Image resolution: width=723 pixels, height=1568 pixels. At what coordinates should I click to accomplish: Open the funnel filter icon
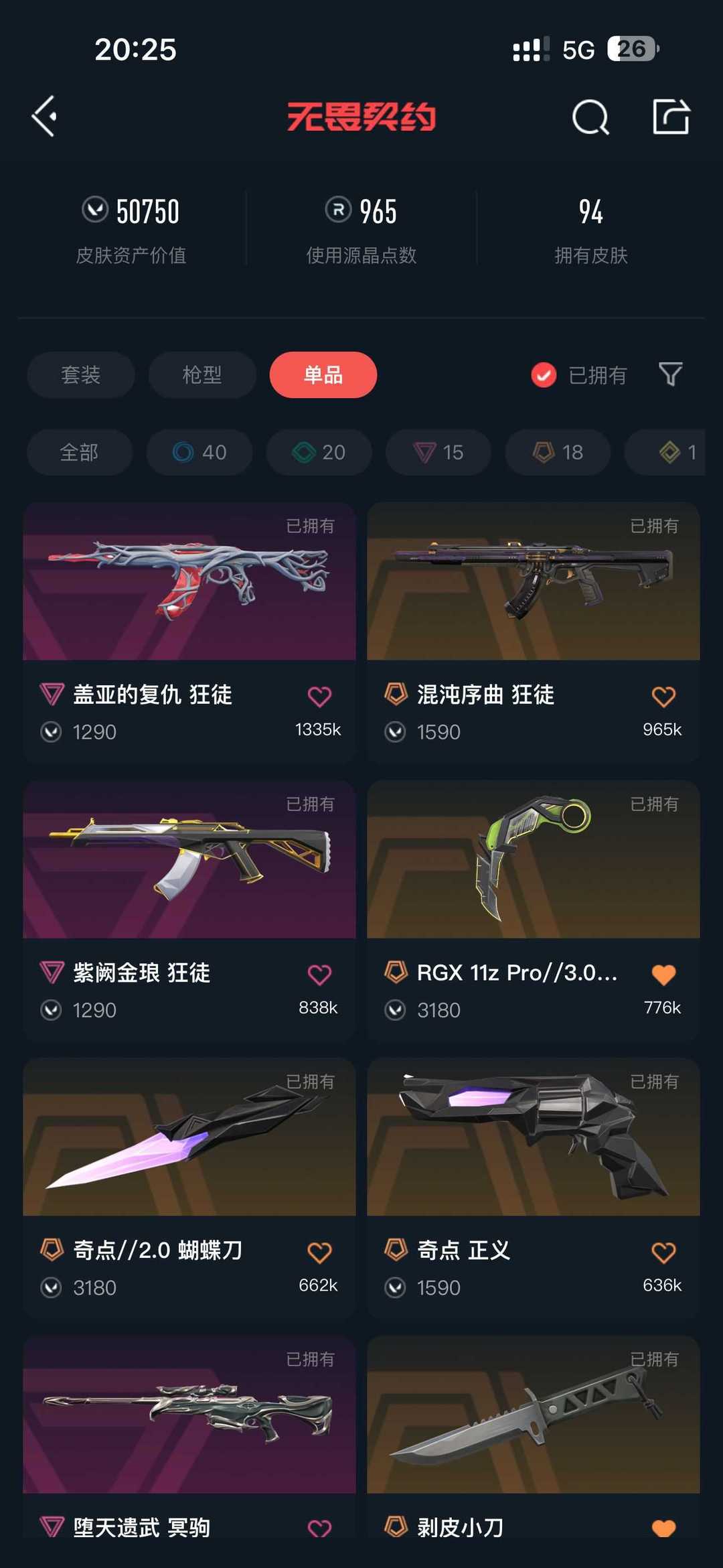point(670,374)
